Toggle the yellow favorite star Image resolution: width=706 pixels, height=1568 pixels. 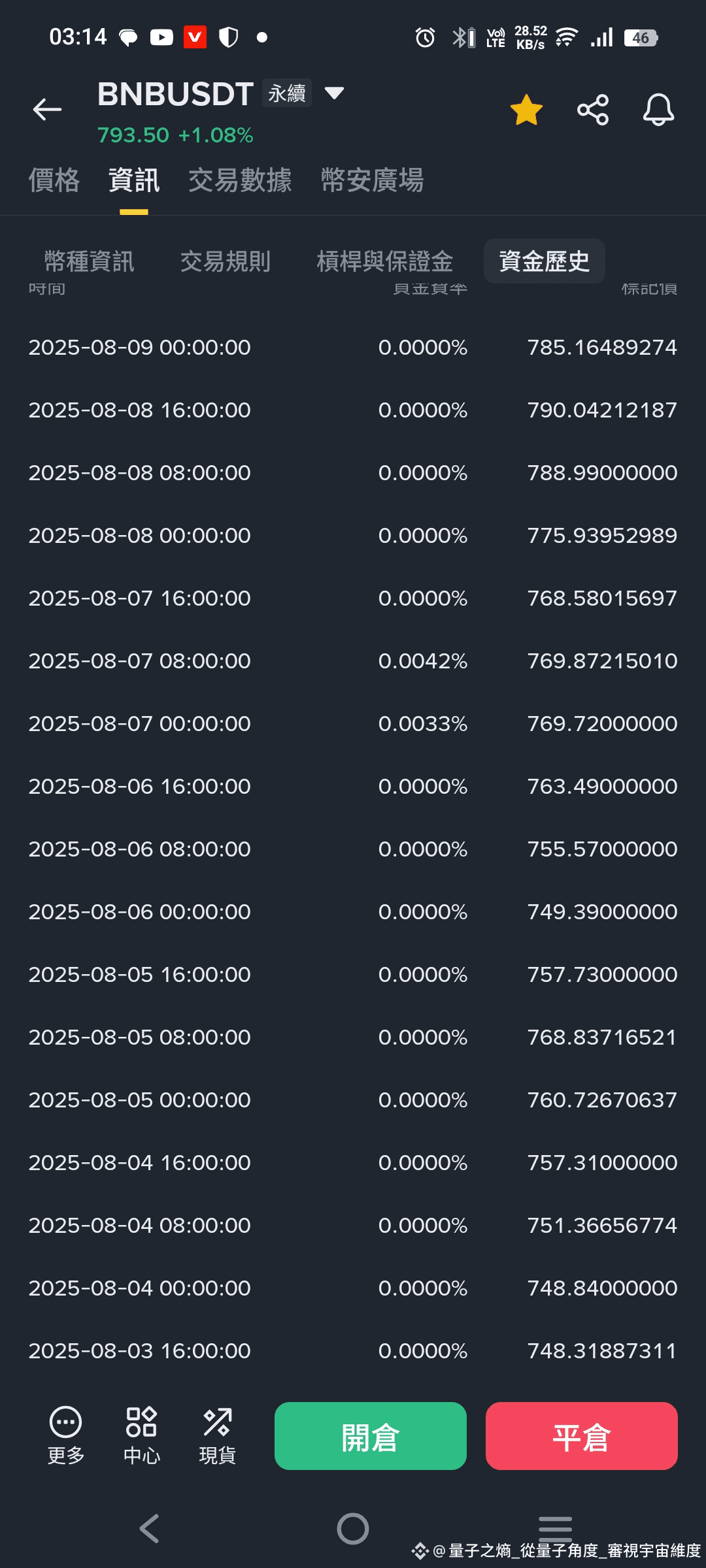526,110
